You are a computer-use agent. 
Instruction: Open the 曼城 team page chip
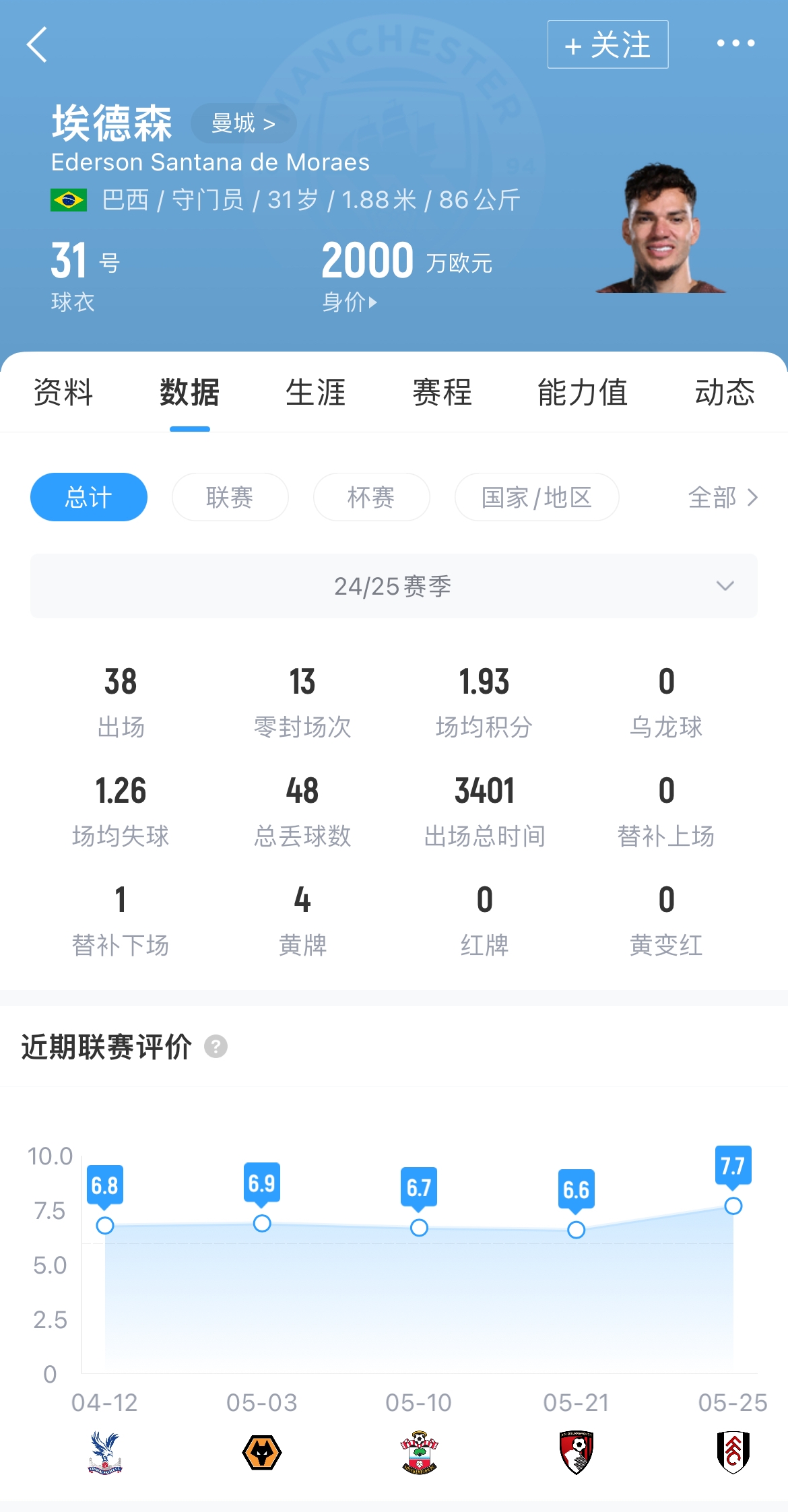(x=243, y=123)
